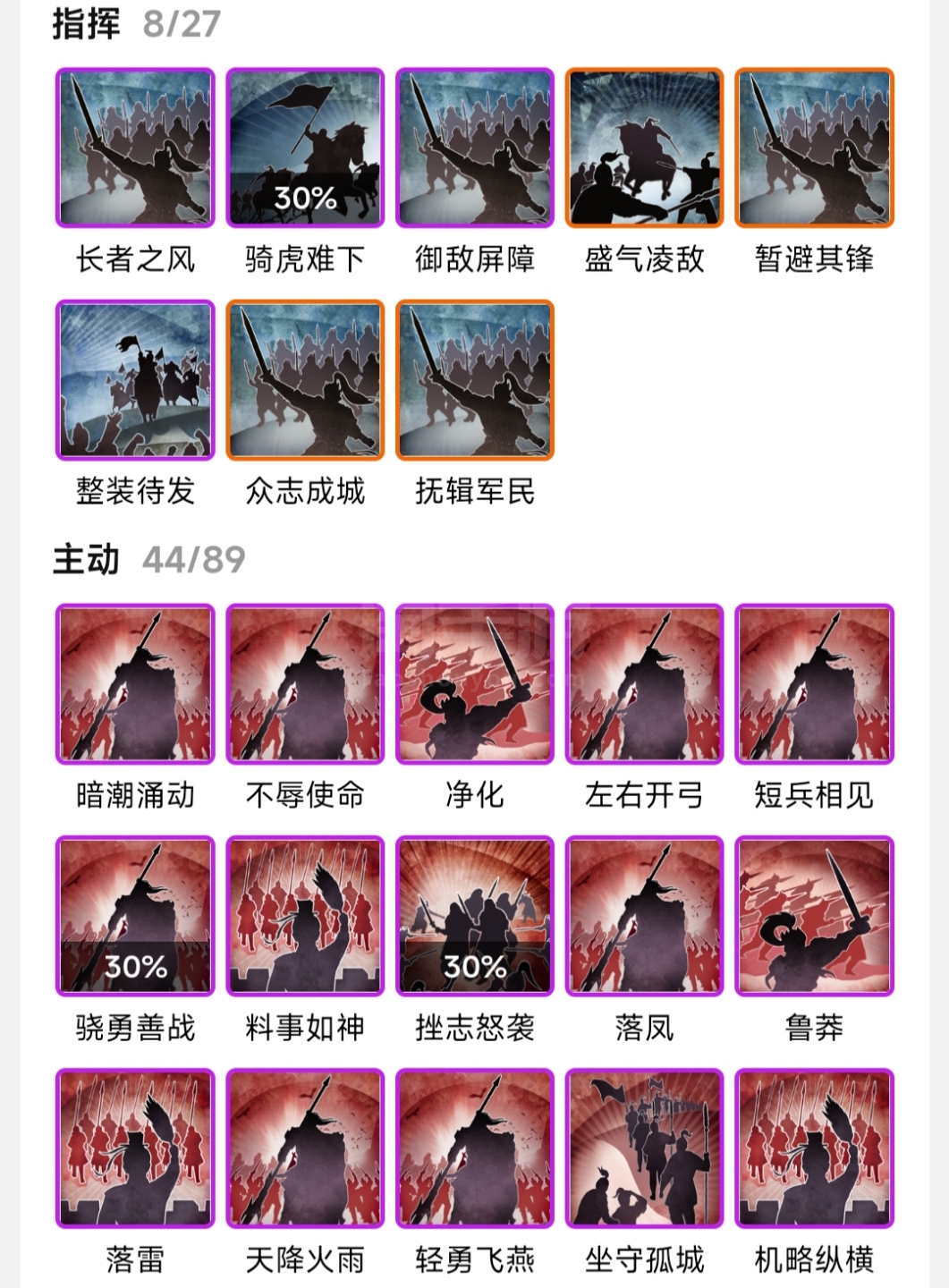This screenshot has width=949, height=1288.
Task: Open the 机略纵横 skill tile
Action: tap(815, 1149)
